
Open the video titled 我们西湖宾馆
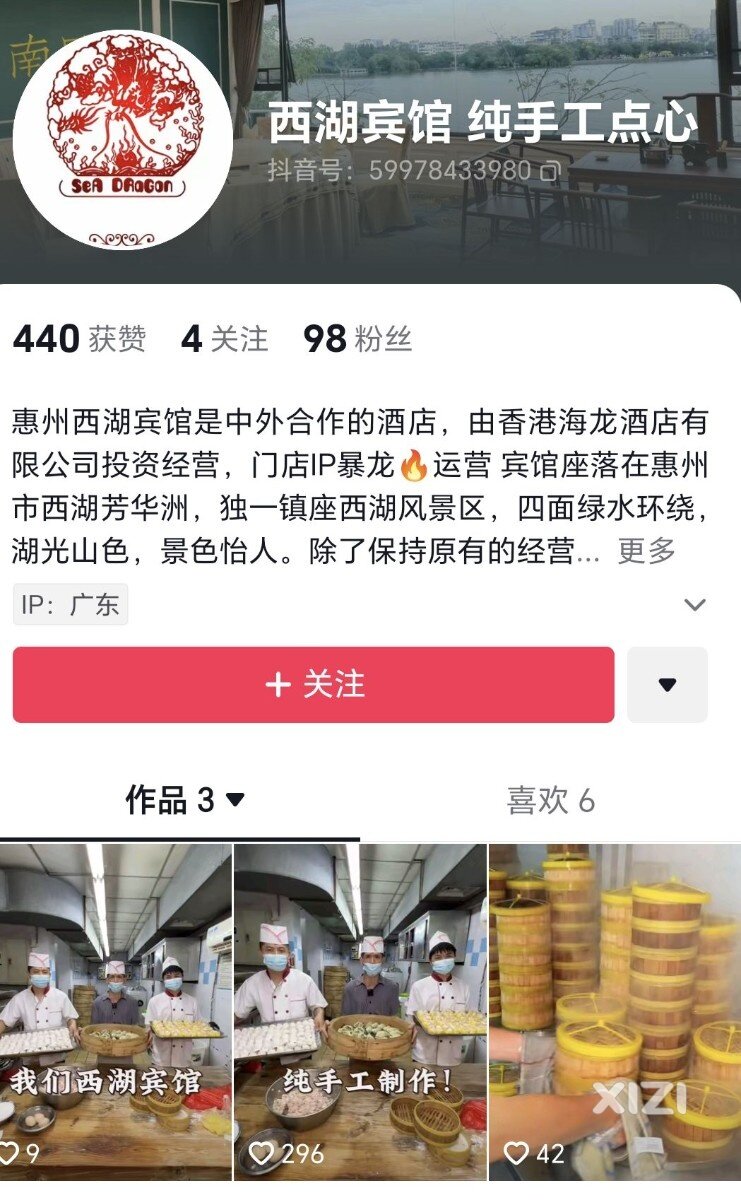[x=115, y=1010]
